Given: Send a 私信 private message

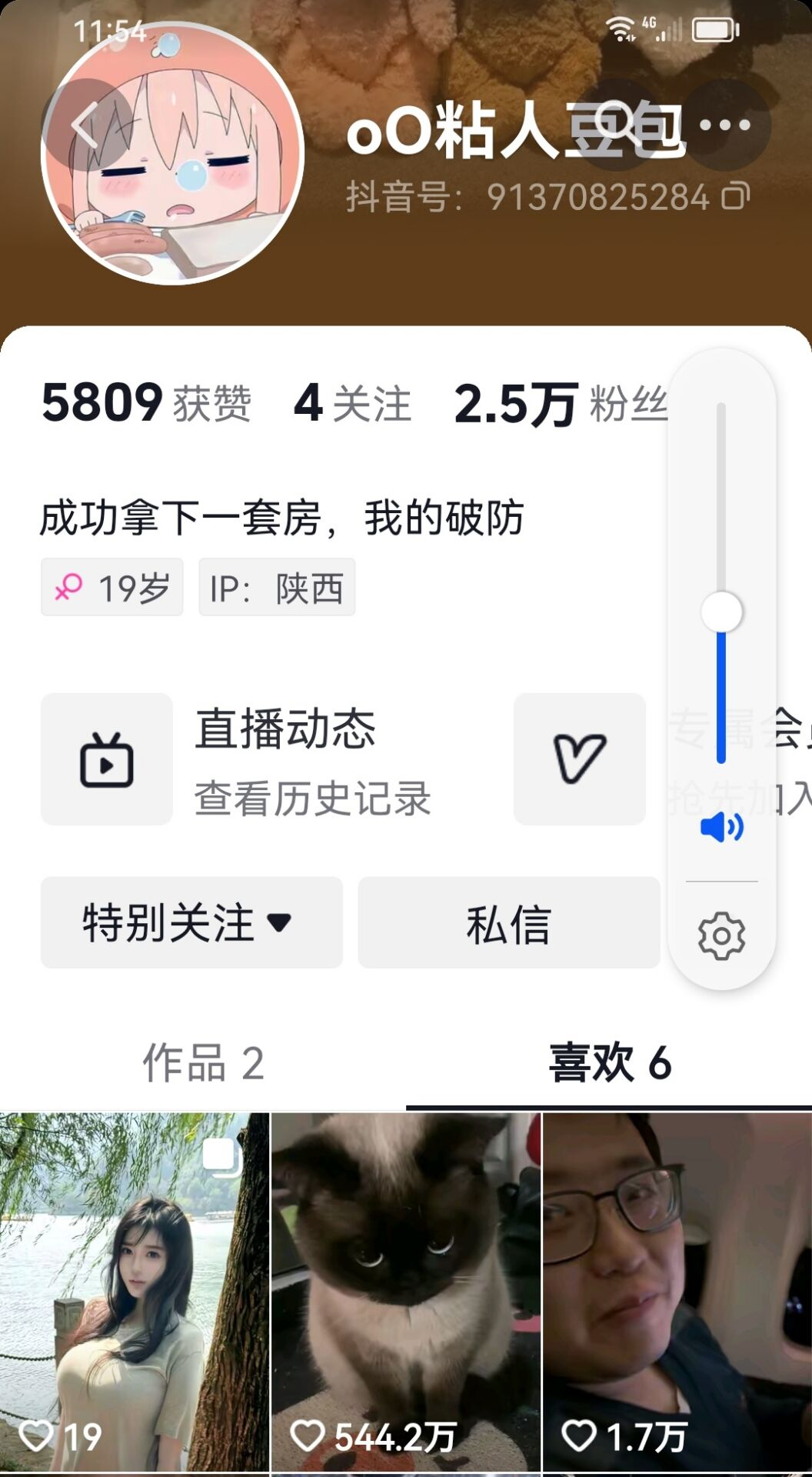Looking at the screenshot, I should click(509, 922).
